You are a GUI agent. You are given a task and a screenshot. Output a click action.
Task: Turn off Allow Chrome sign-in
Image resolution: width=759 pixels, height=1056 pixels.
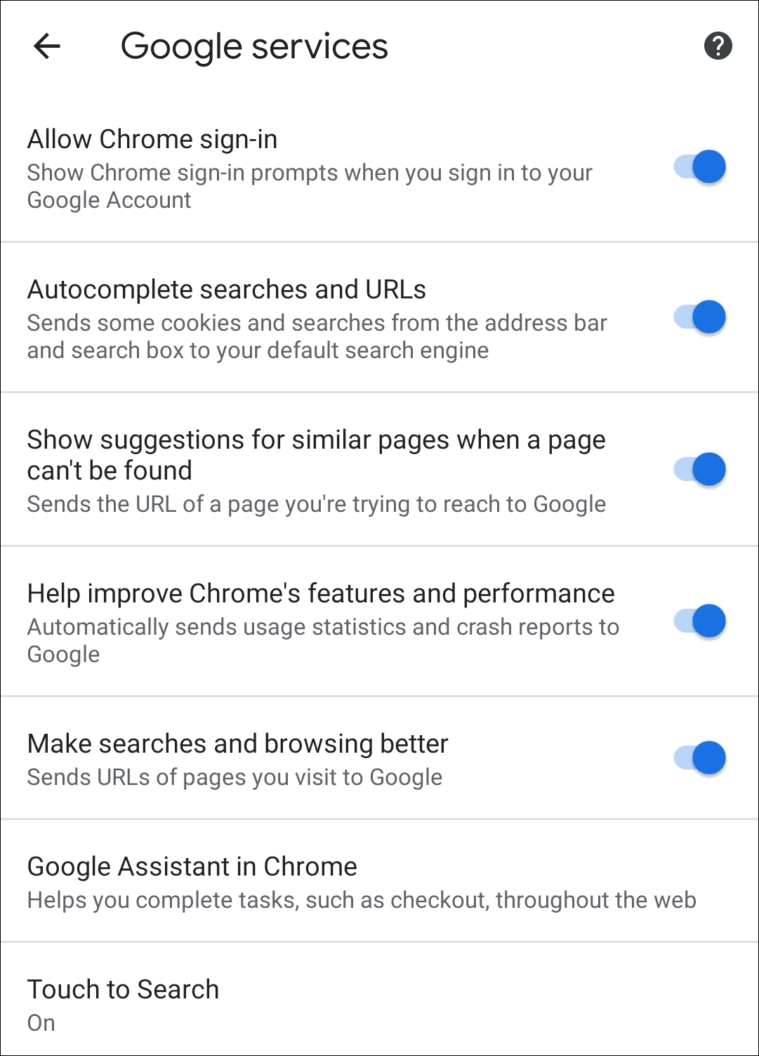point(700,167)
